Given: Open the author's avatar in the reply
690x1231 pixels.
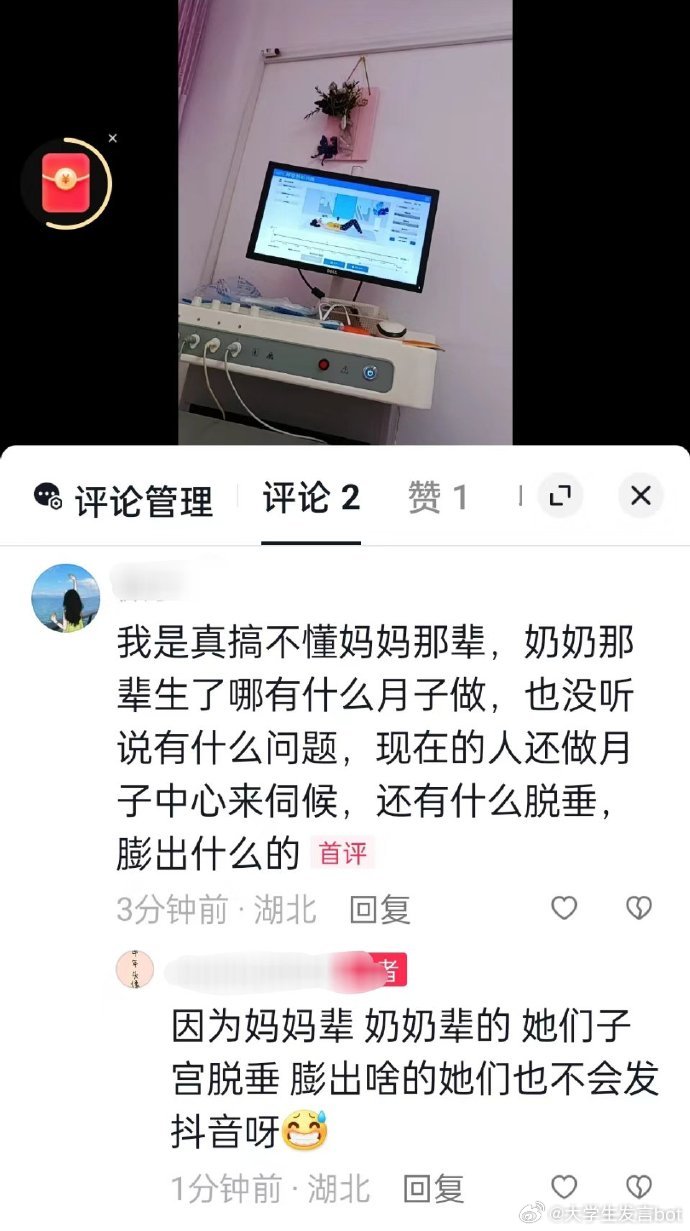Looking at the screenshot, I should tap(135, 969).
